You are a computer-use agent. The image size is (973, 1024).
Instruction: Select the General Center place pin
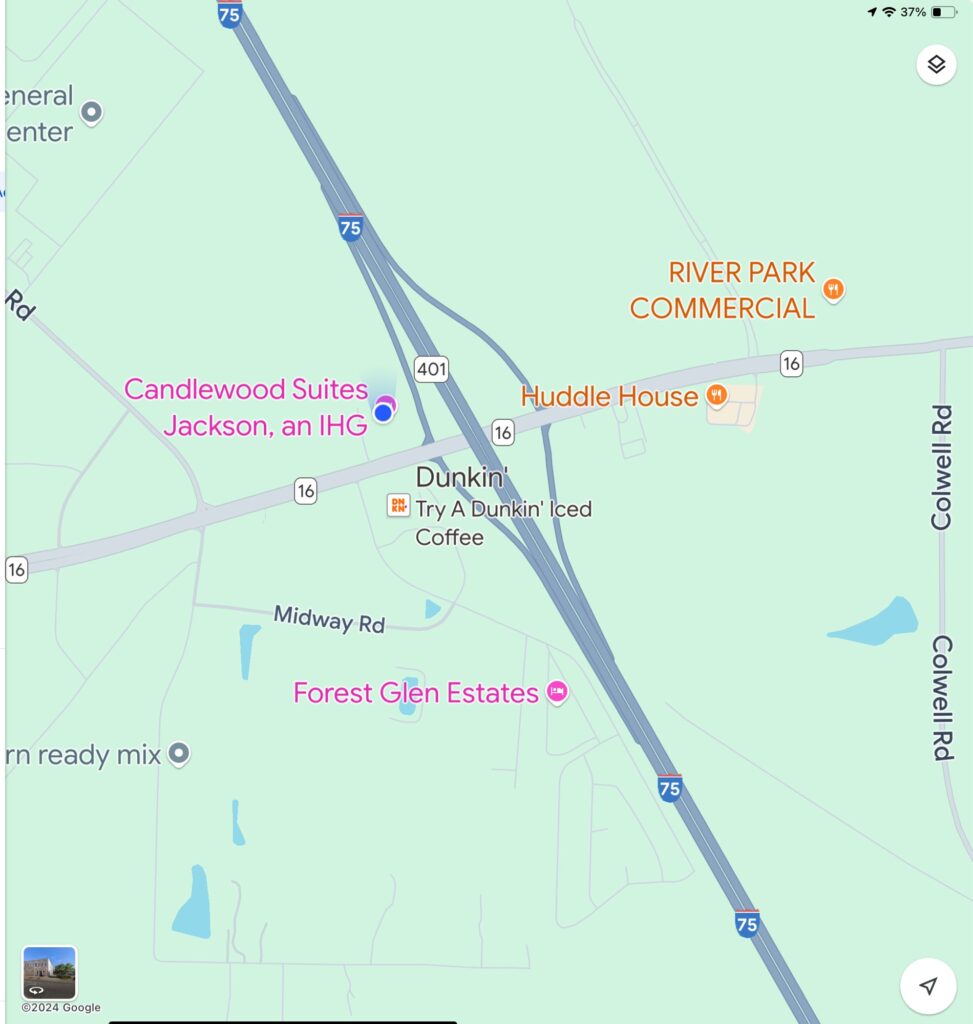click(x=92, y=112)
